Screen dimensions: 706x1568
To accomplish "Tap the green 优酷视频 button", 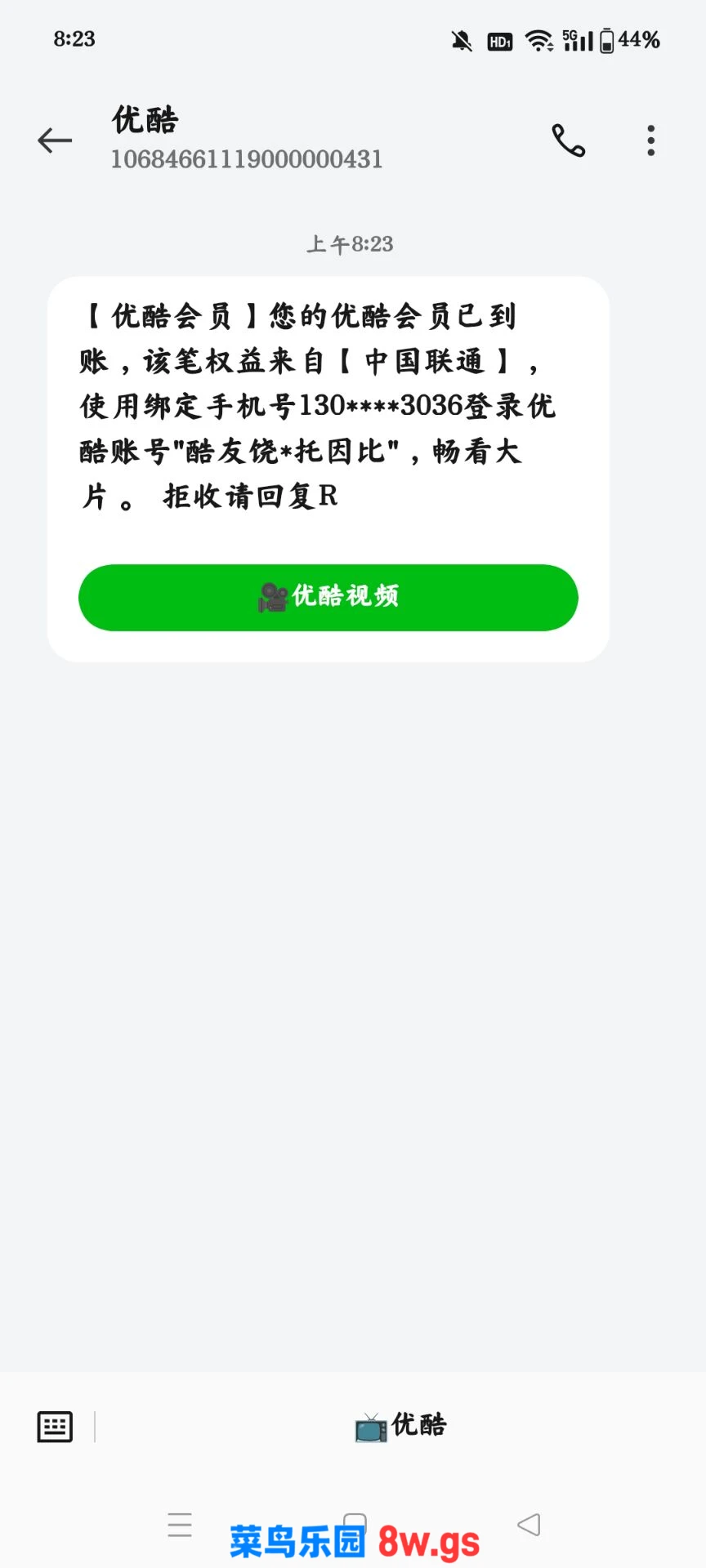I will point(328,597).
